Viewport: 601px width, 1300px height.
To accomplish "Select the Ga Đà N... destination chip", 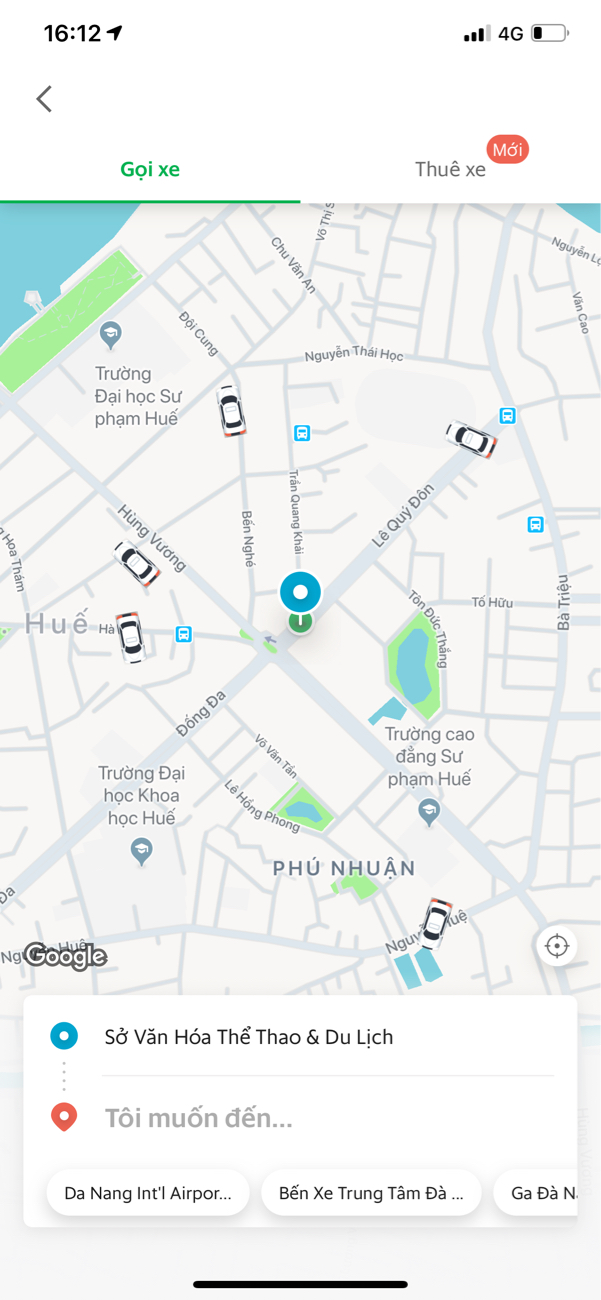I will (542, 1193).
